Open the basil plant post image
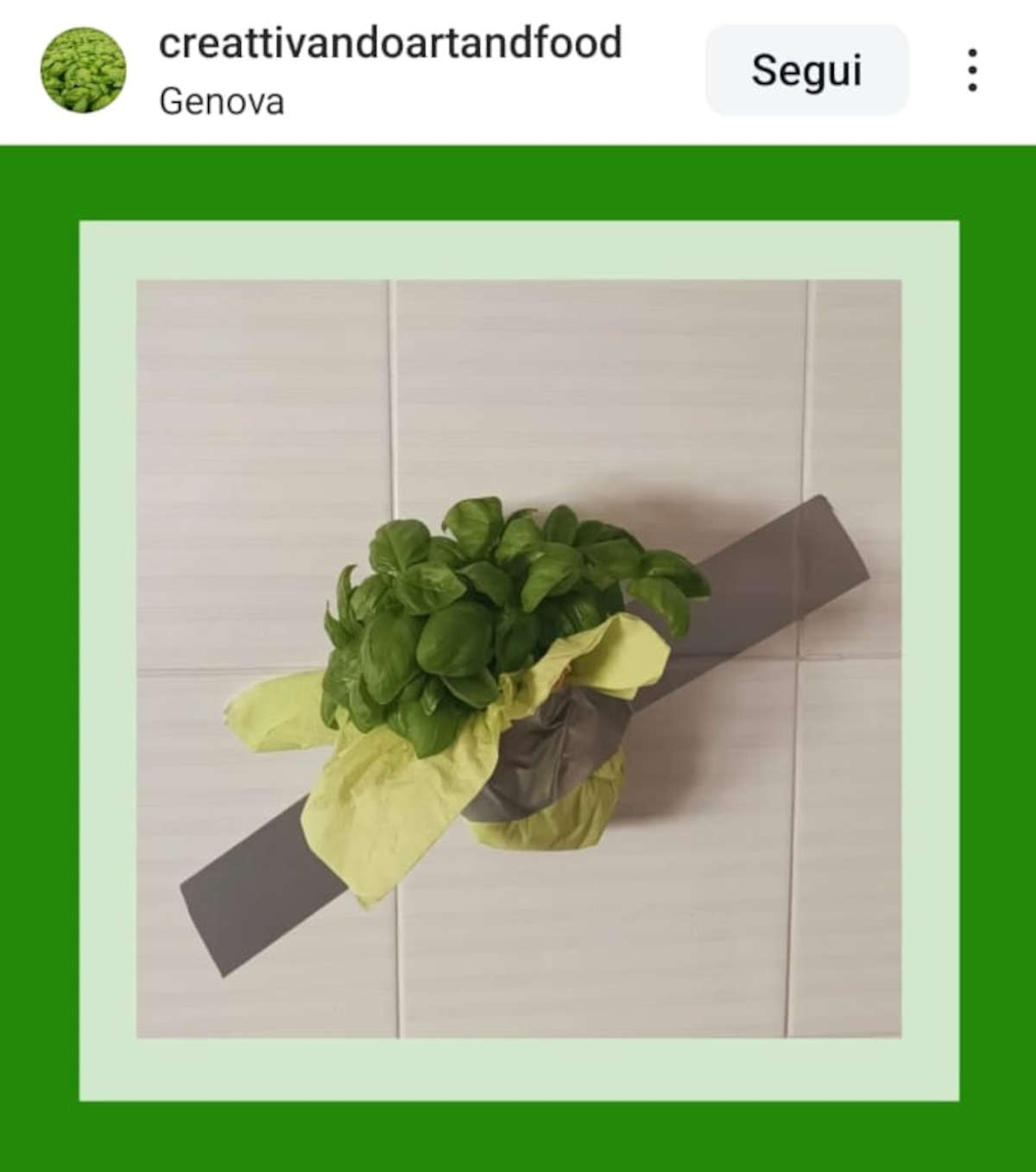This screenshot has width=1036, height=1172. tap(518, 658)
